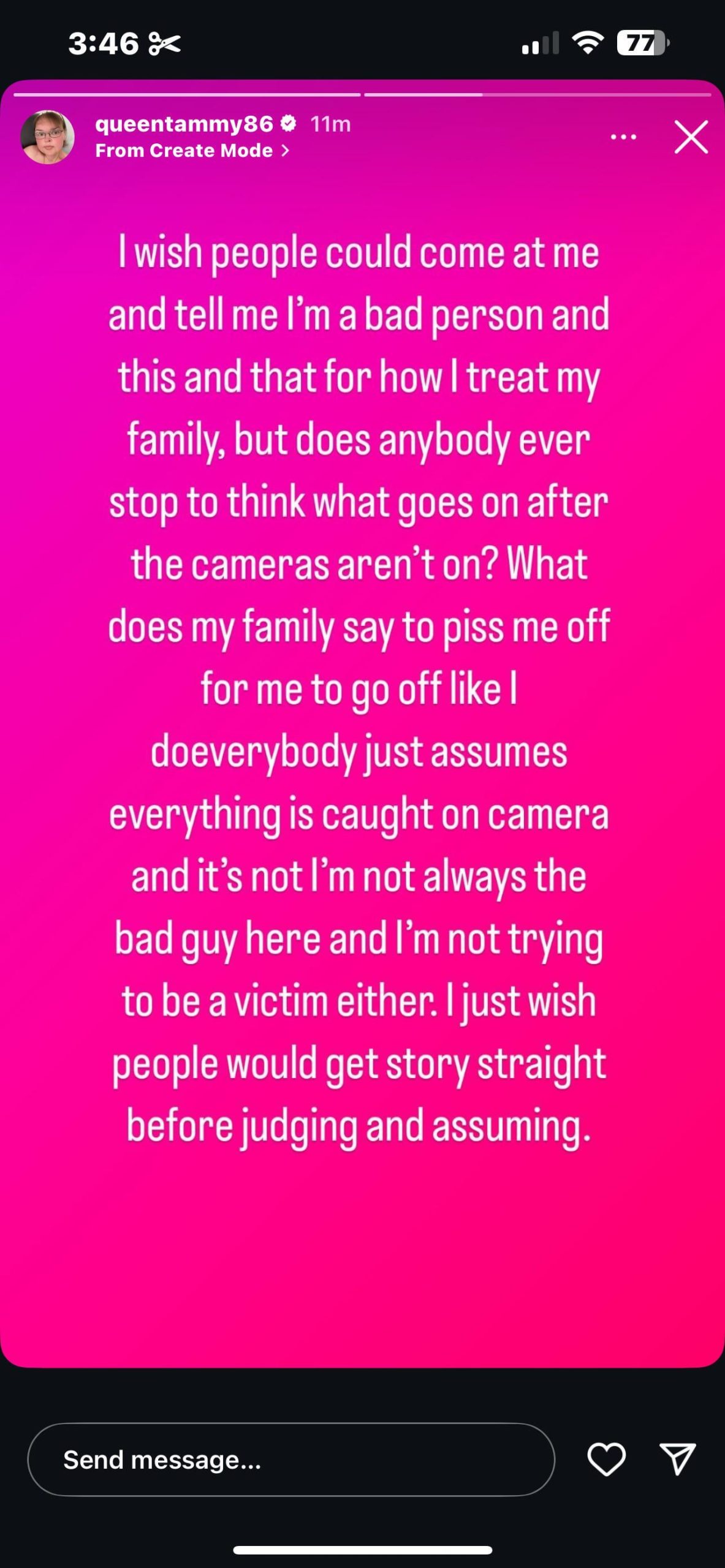Tap the Send message field
The height and width of the screenshot is (1568, 725).
[x=291, y=1460]
